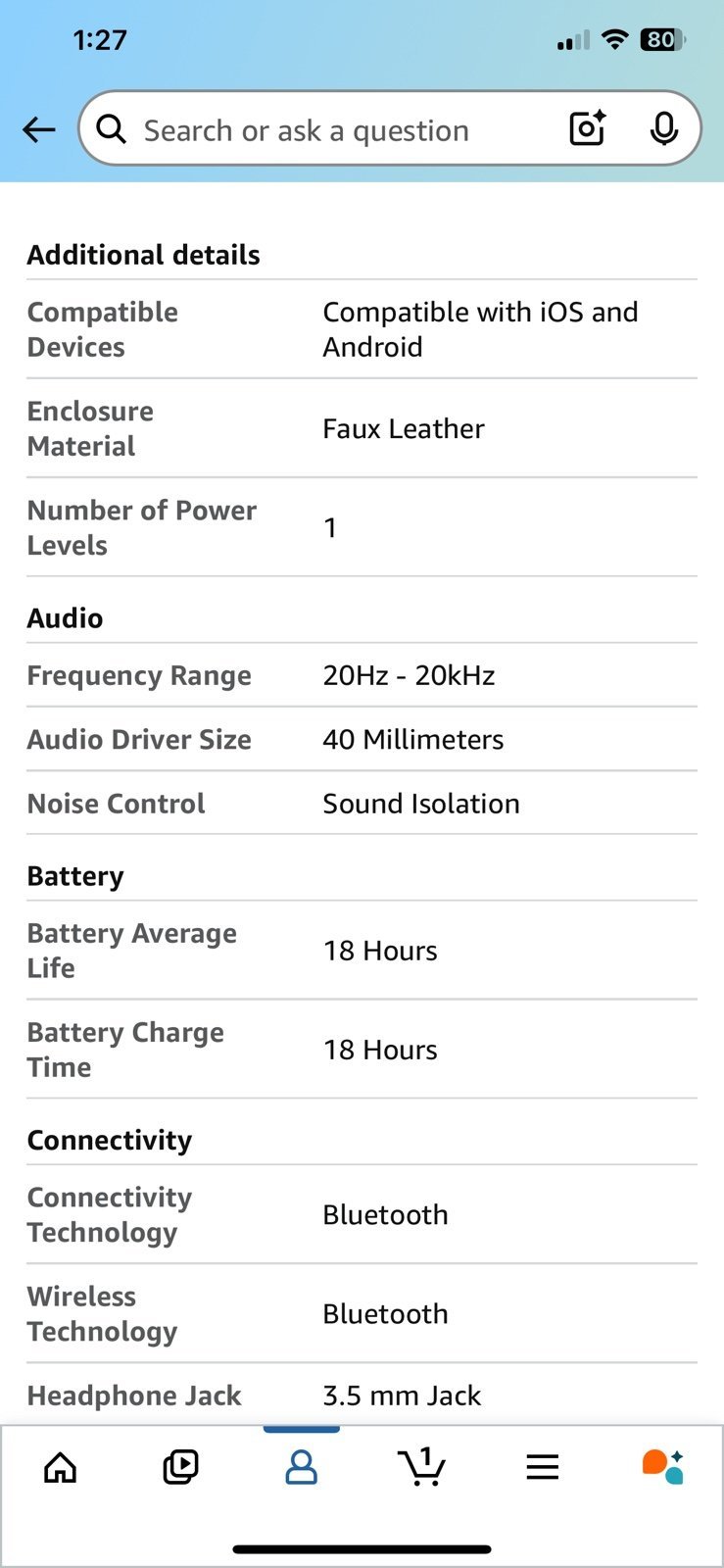Switch to the Home tab
The width and height of the screenshot is (724, 1568).
click(x=61, y=1467)
